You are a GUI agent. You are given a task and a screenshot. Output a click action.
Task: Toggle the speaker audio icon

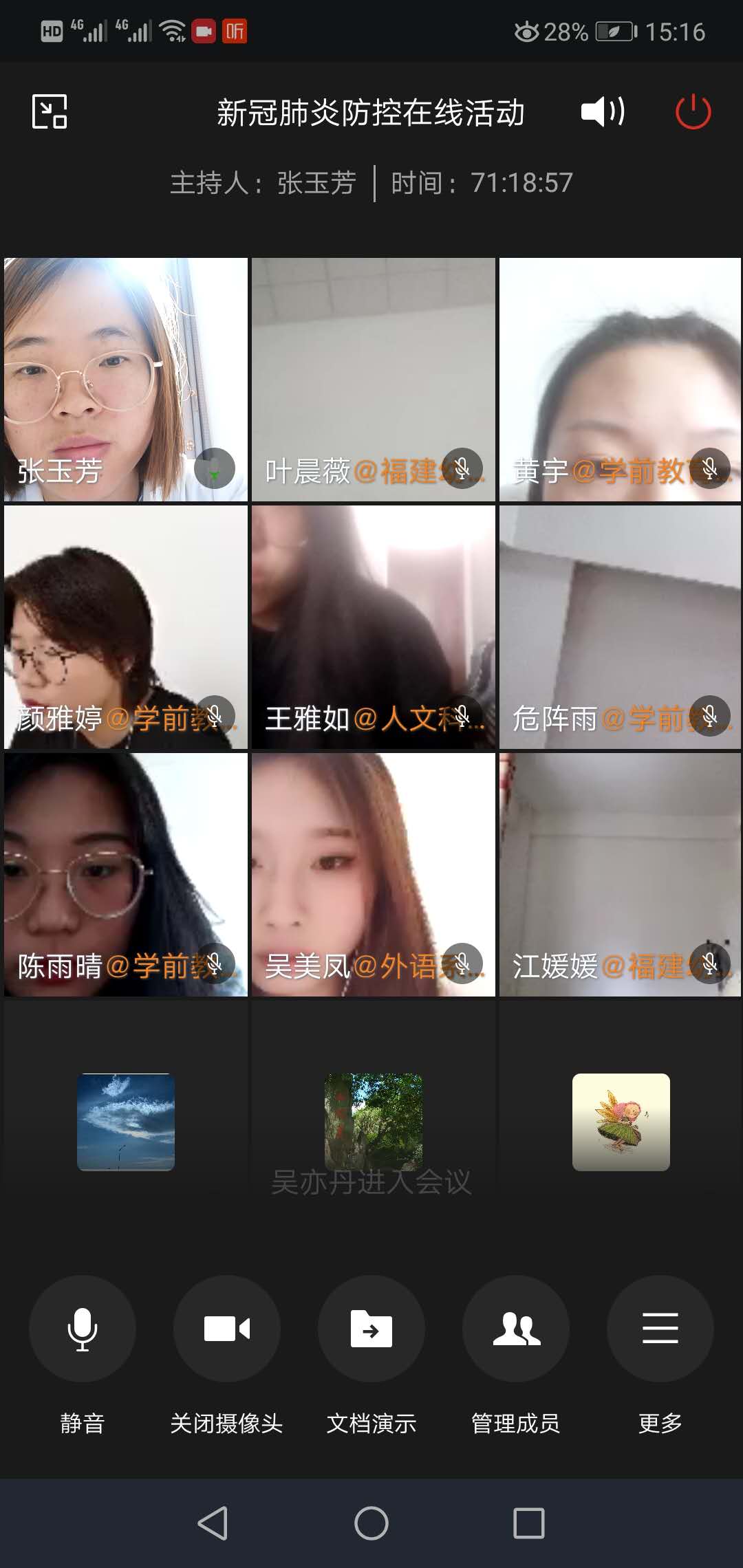click(x=603, y=111)
